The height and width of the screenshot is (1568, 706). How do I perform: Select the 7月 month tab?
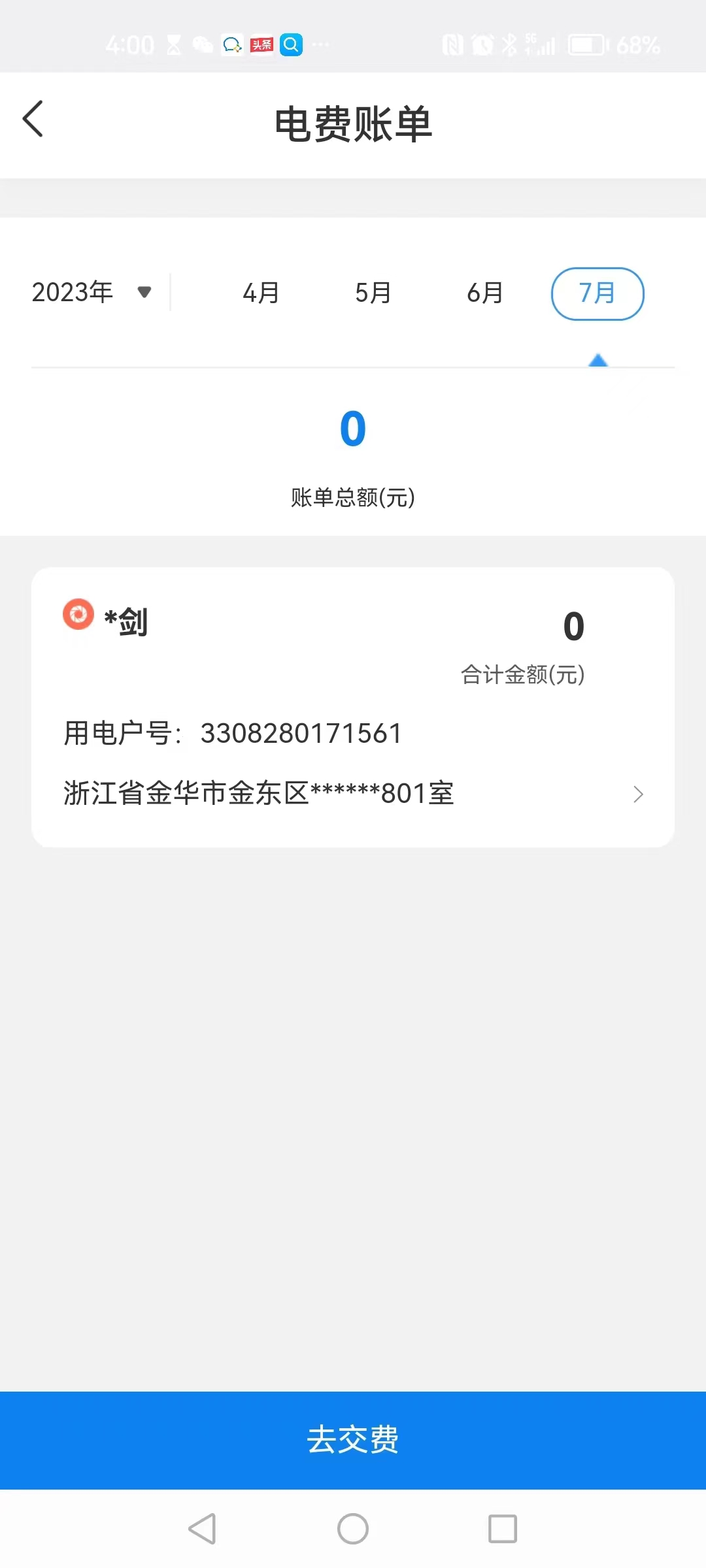click(x=597, y=293)
